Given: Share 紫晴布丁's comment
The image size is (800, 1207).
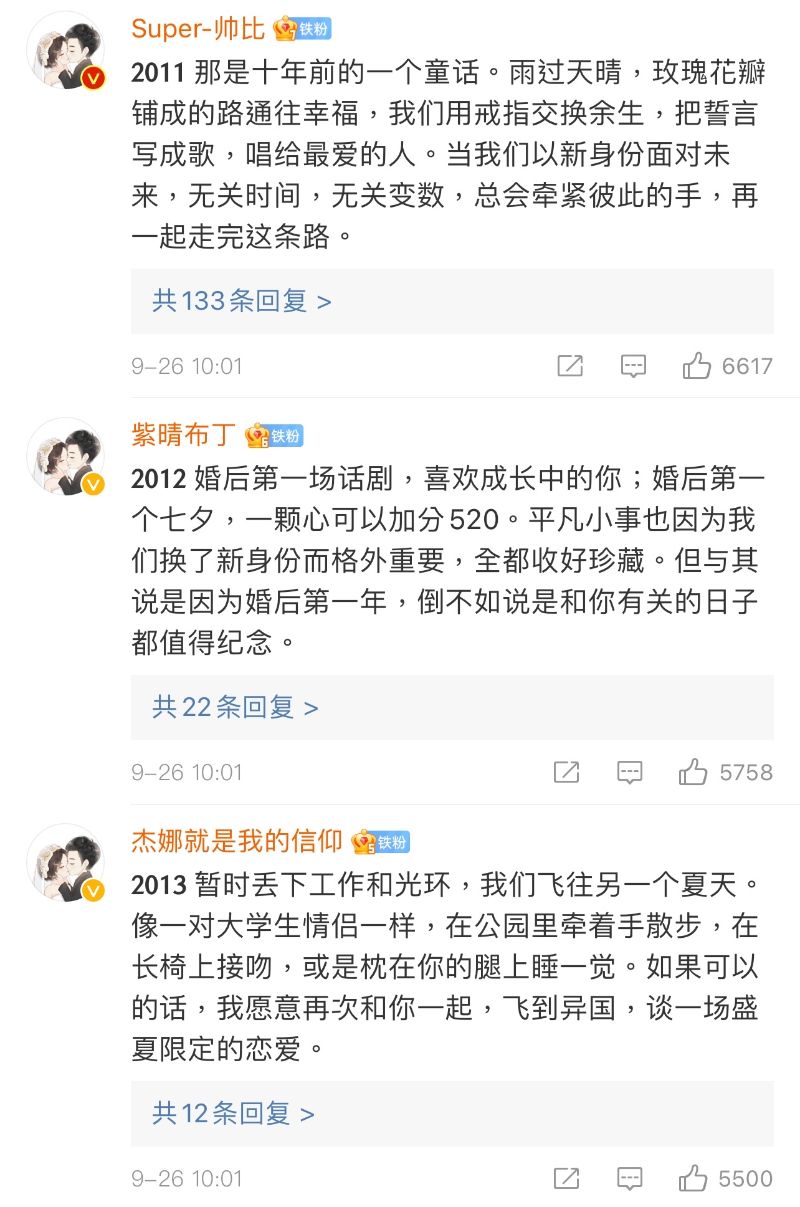Looking at the screenshot, I should (x=566, y=772).
